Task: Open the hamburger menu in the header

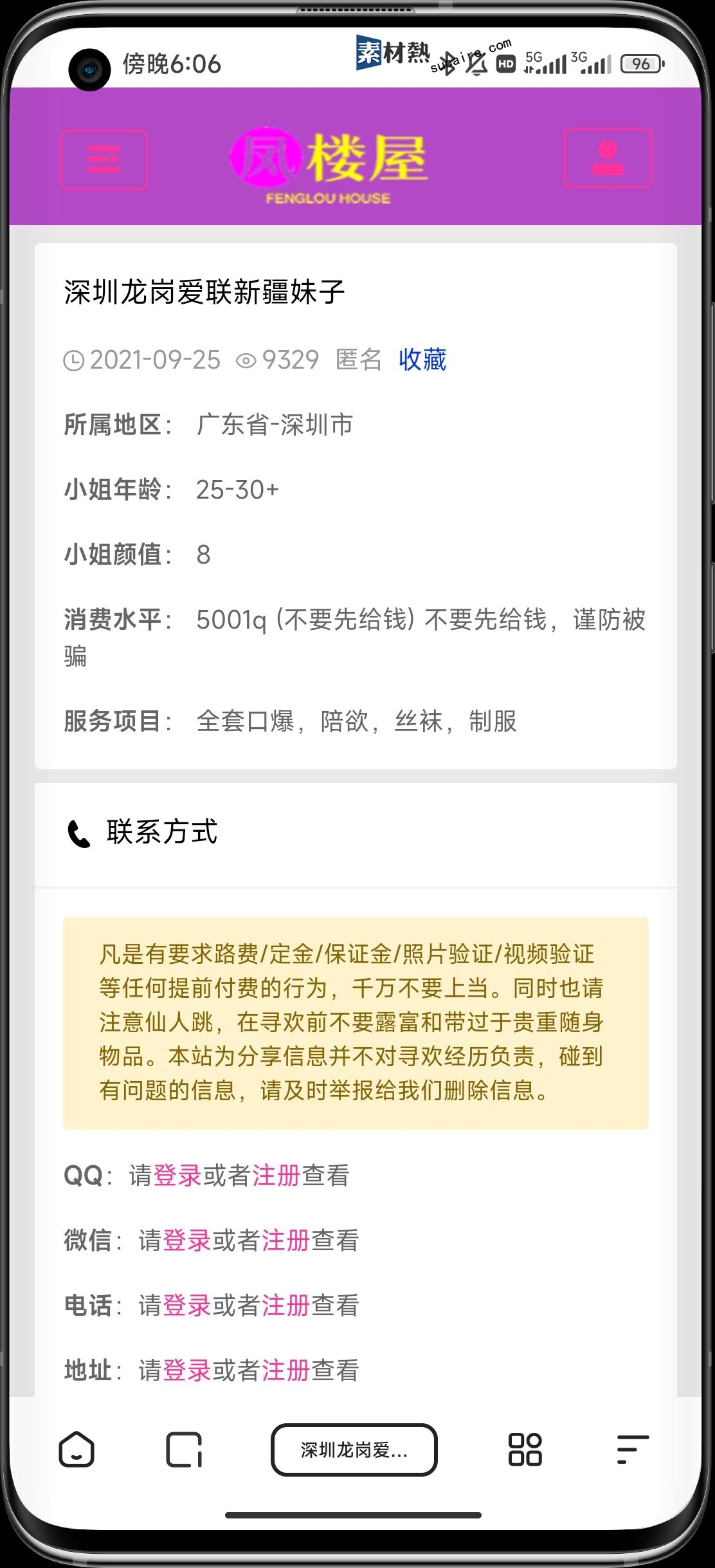Action: coord(104,160)
